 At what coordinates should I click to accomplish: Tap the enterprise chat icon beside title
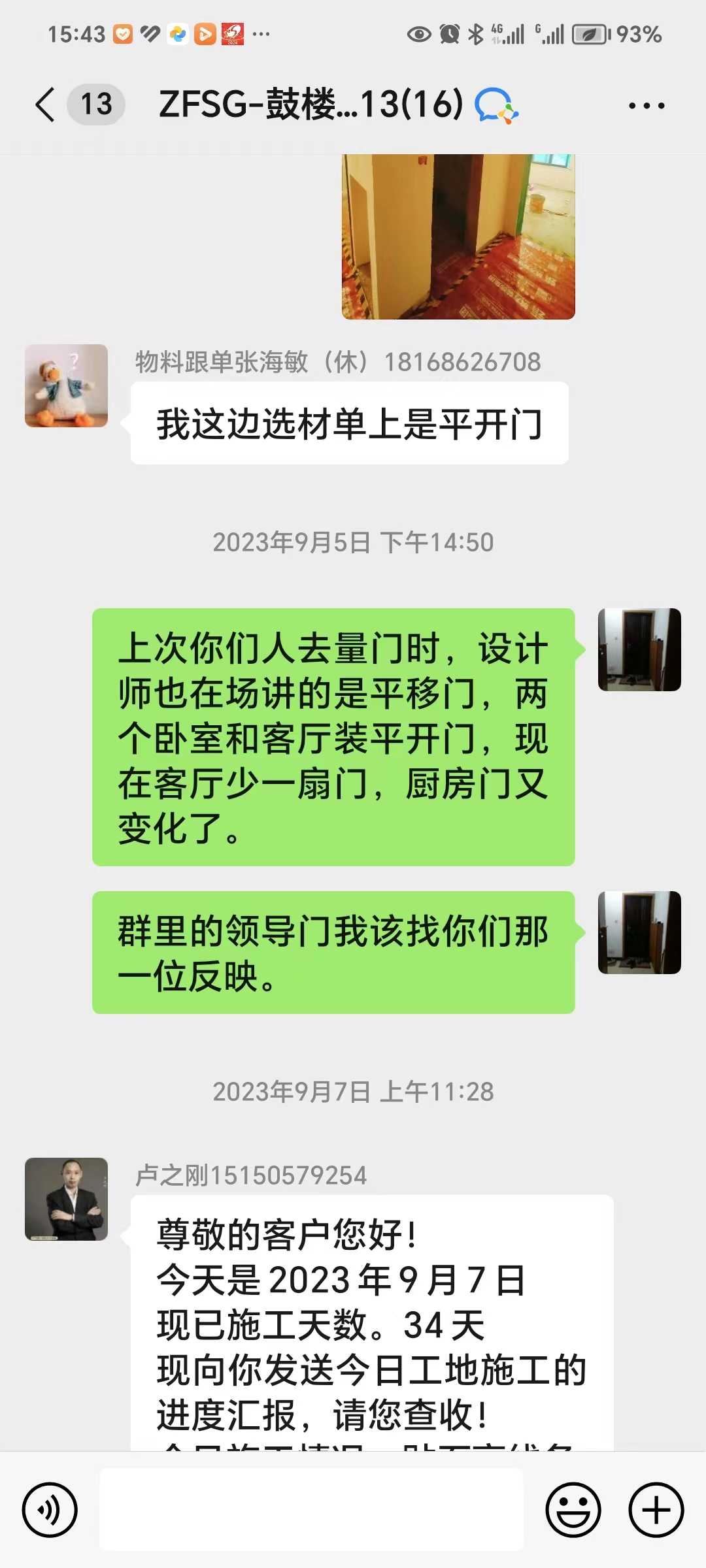pyautogui.click(x=496, y=105)
